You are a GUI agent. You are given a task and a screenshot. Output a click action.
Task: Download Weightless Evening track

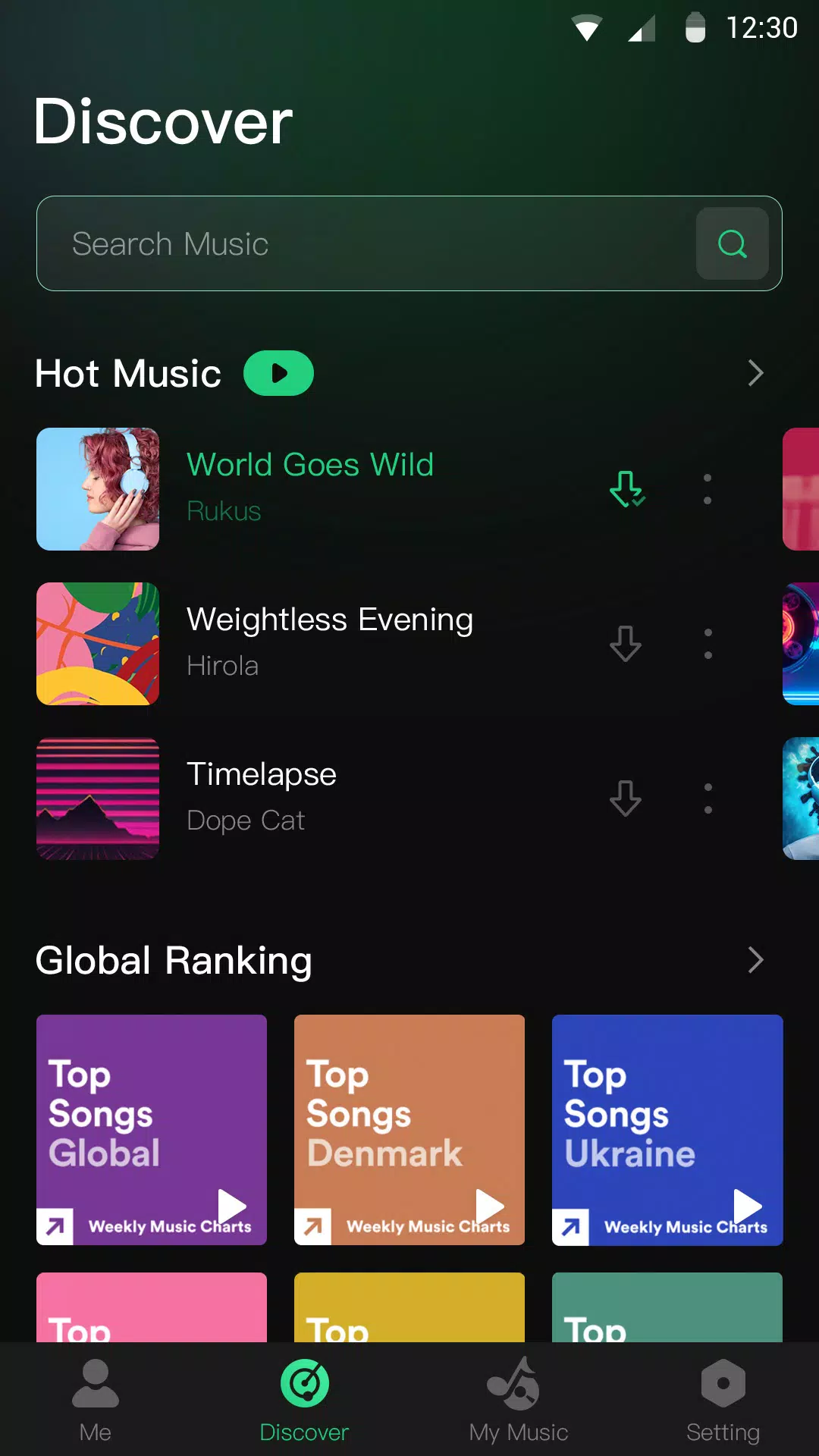[626, 644]
